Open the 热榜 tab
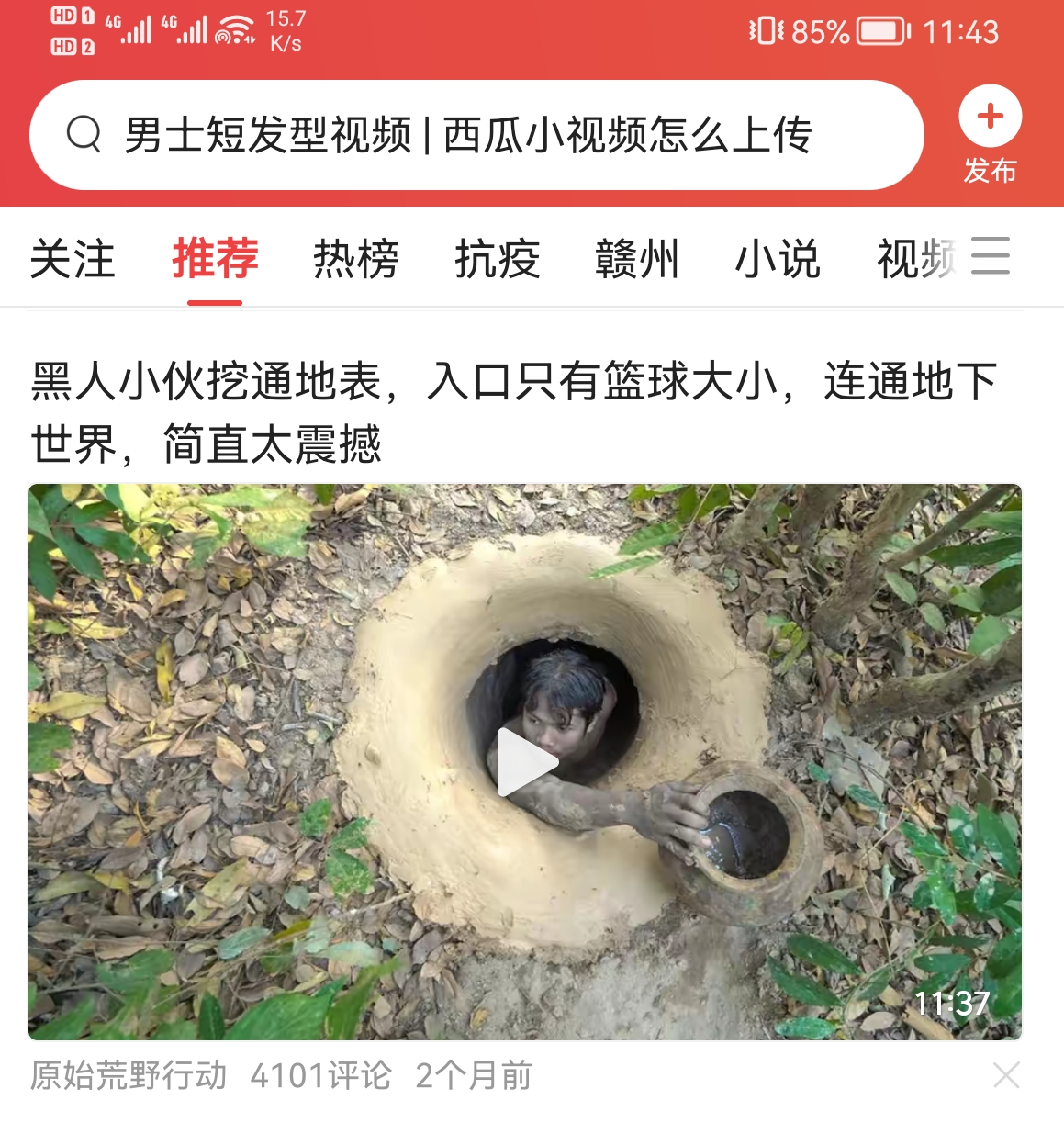 (x=356, y=259)
